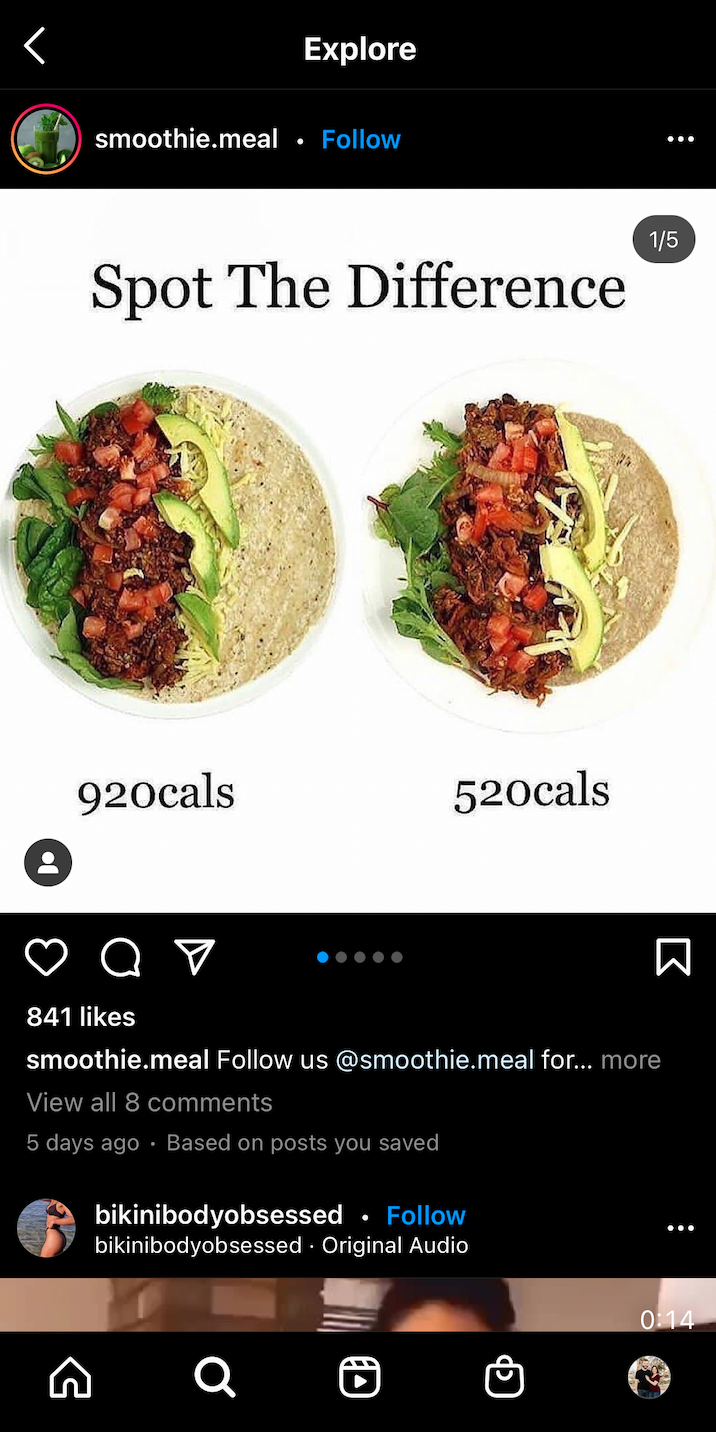Open the Shop tab
716x1432 pixels.
coord(504,1378)
